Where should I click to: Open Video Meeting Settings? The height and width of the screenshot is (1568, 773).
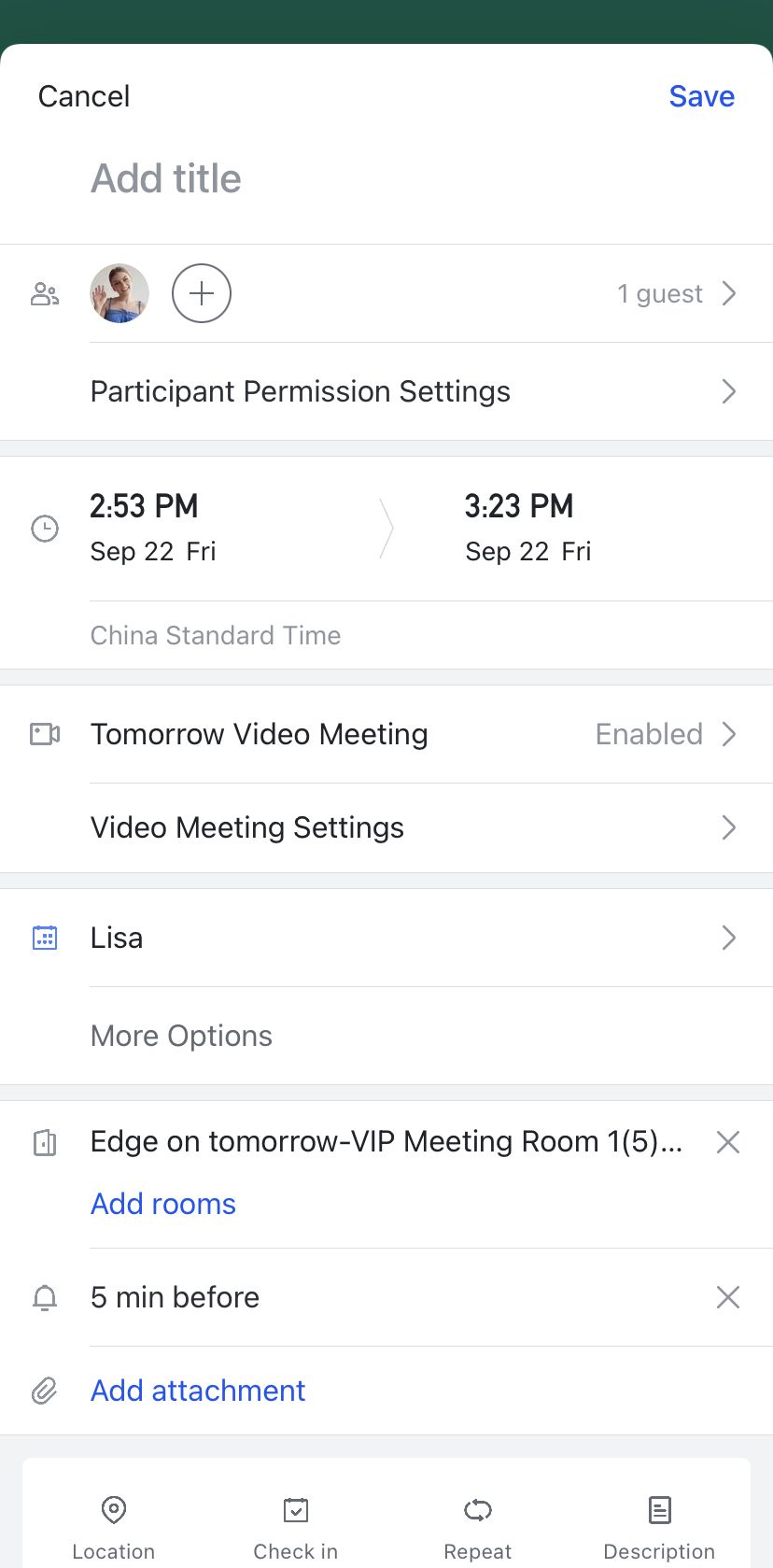coord(246,827)
